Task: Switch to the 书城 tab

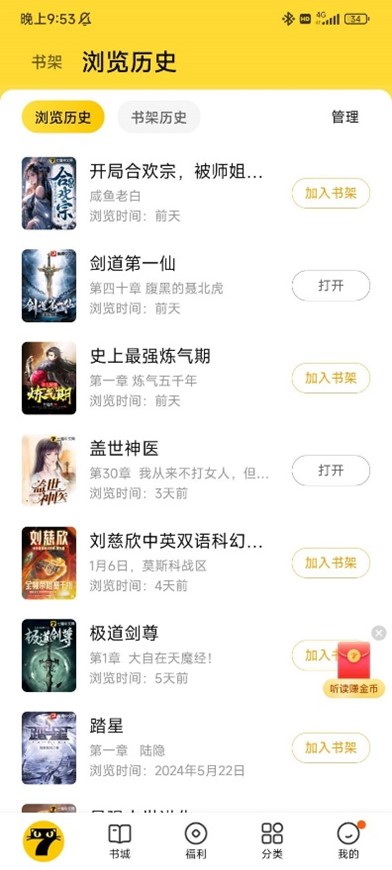Action: [119, 841]
